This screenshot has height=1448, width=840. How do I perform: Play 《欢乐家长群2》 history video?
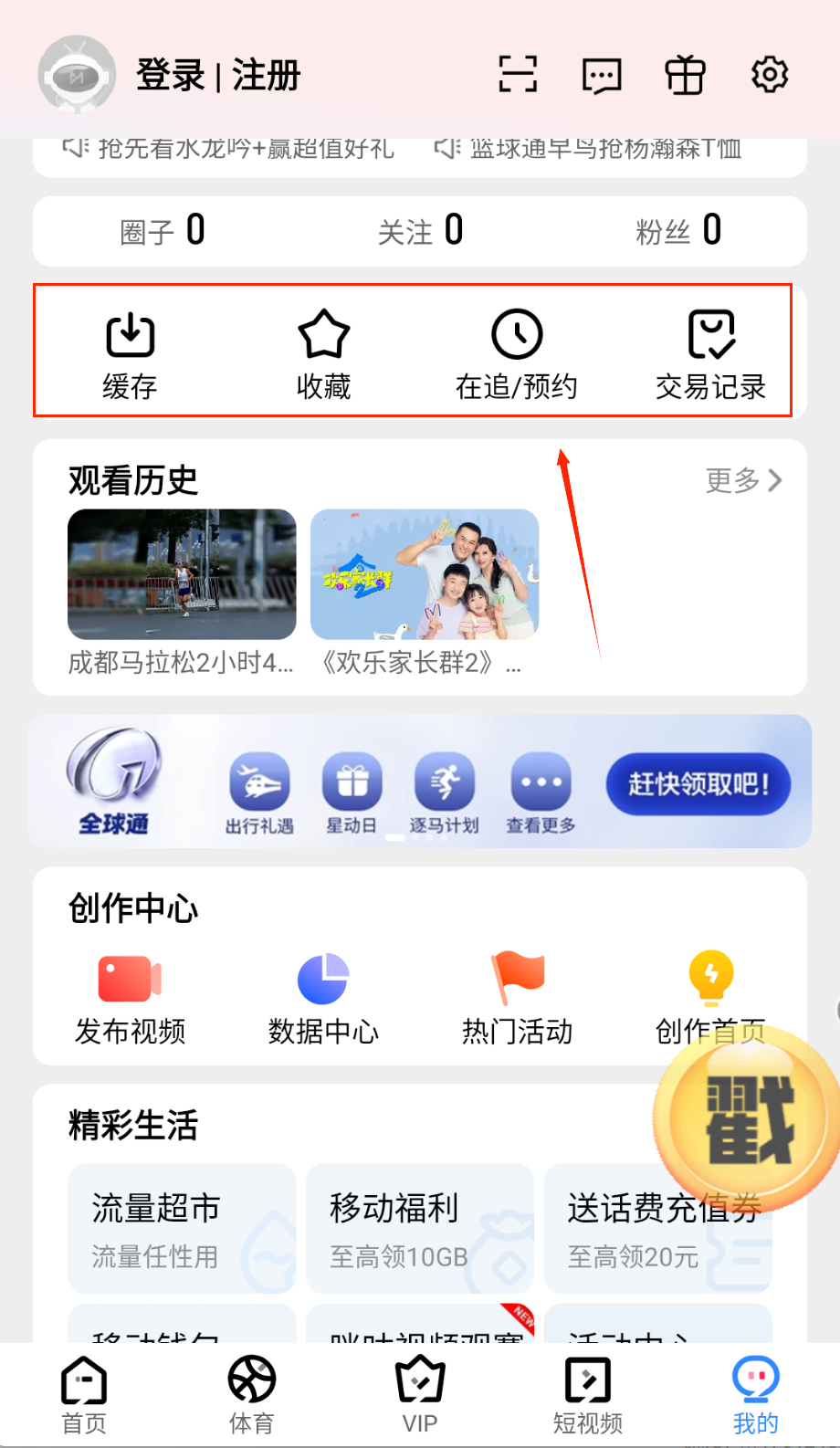425,574
